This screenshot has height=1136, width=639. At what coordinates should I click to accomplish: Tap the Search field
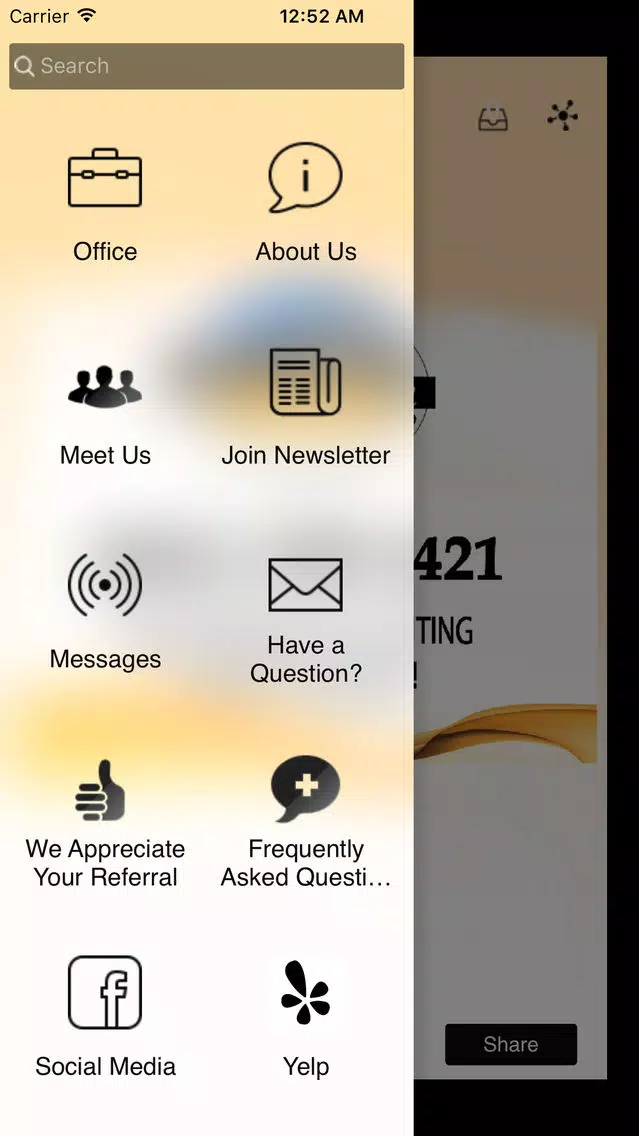(206, 66)
